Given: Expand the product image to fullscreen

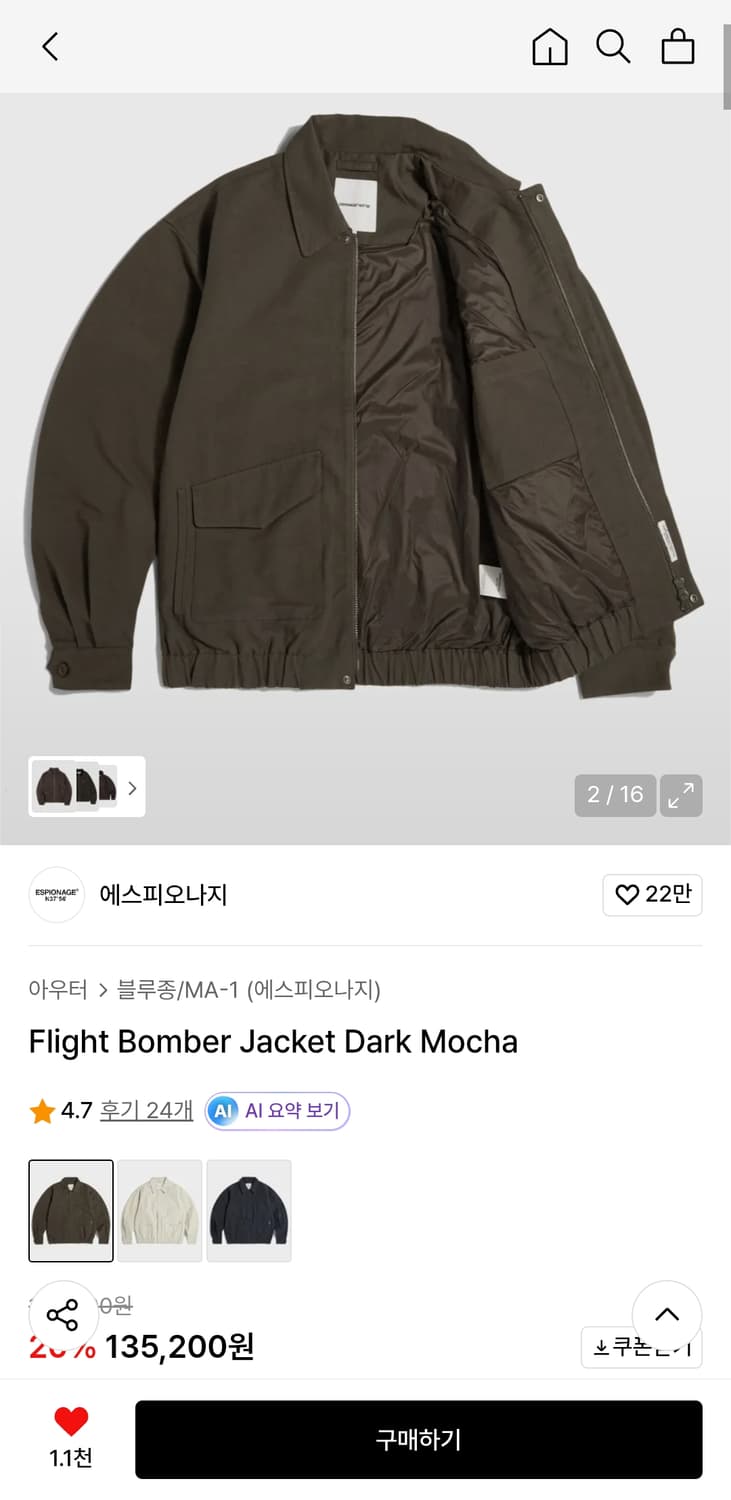Looking at the screenshot, I should [681, 795].
